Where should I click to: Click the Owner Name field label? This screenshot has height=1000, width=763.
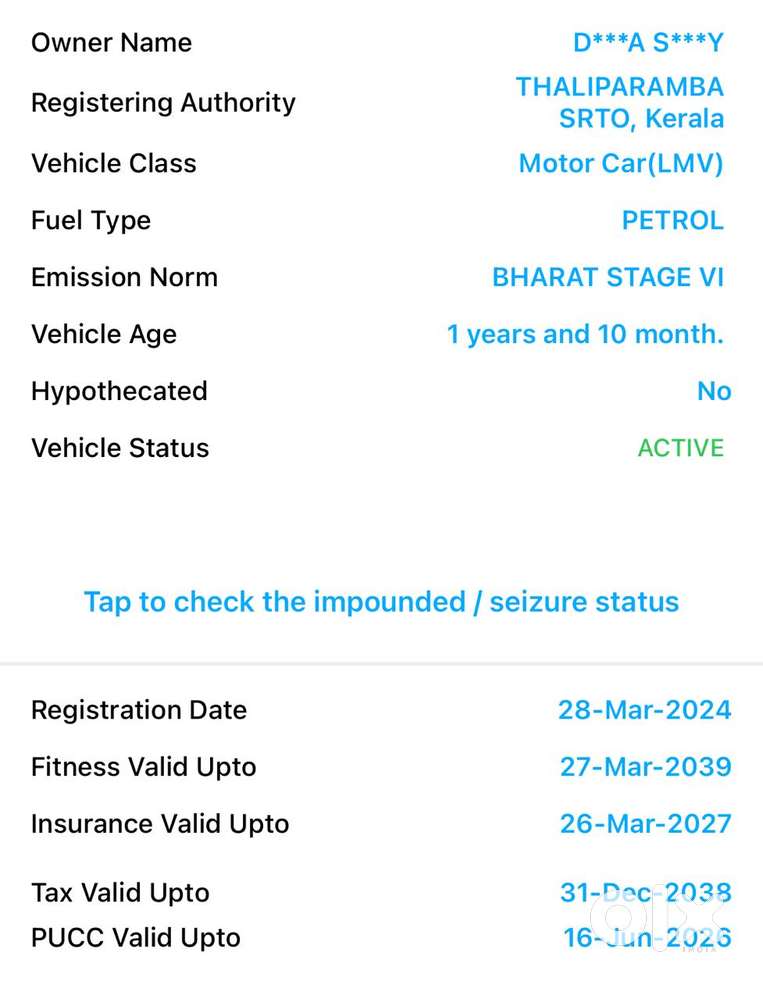(111, 42)
